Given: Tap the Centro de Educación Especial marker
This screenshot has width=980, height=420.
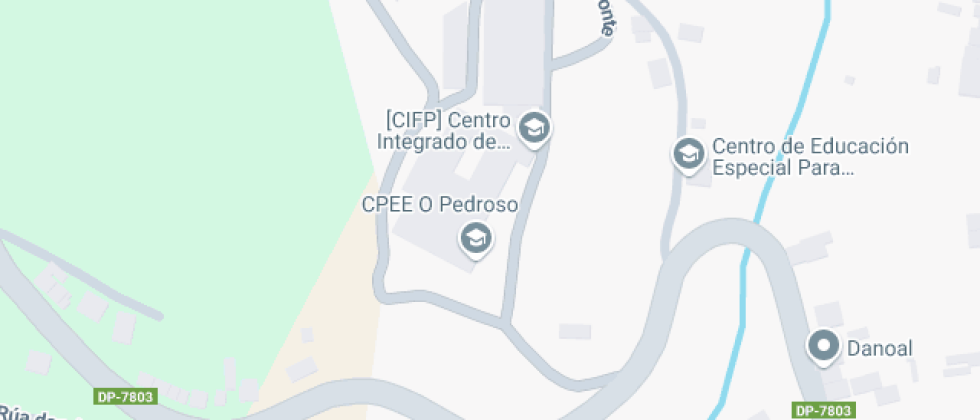Looking at the screenshot, I should (687, 154).
